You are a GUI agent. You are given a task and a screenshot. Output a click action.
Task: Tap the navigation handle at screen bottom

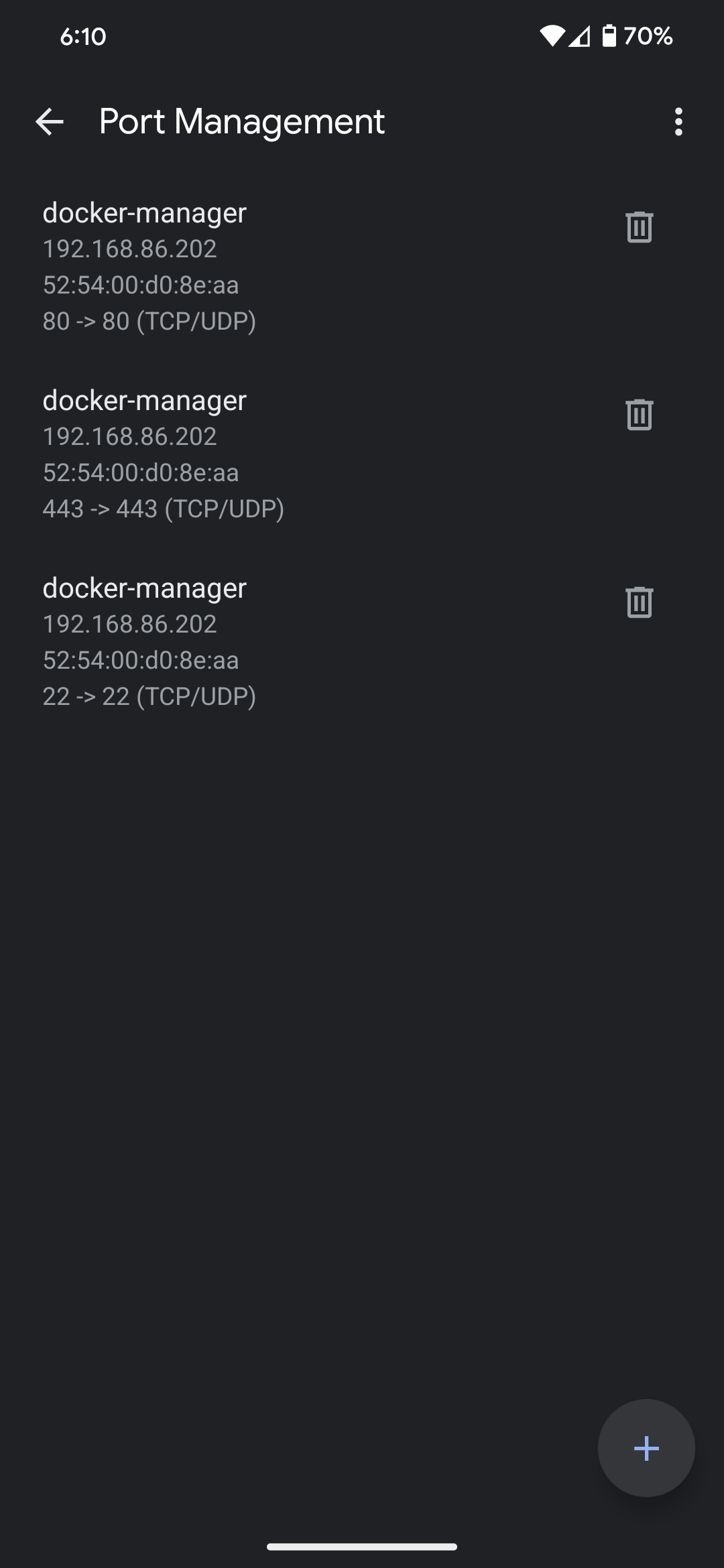[362, 1545]
